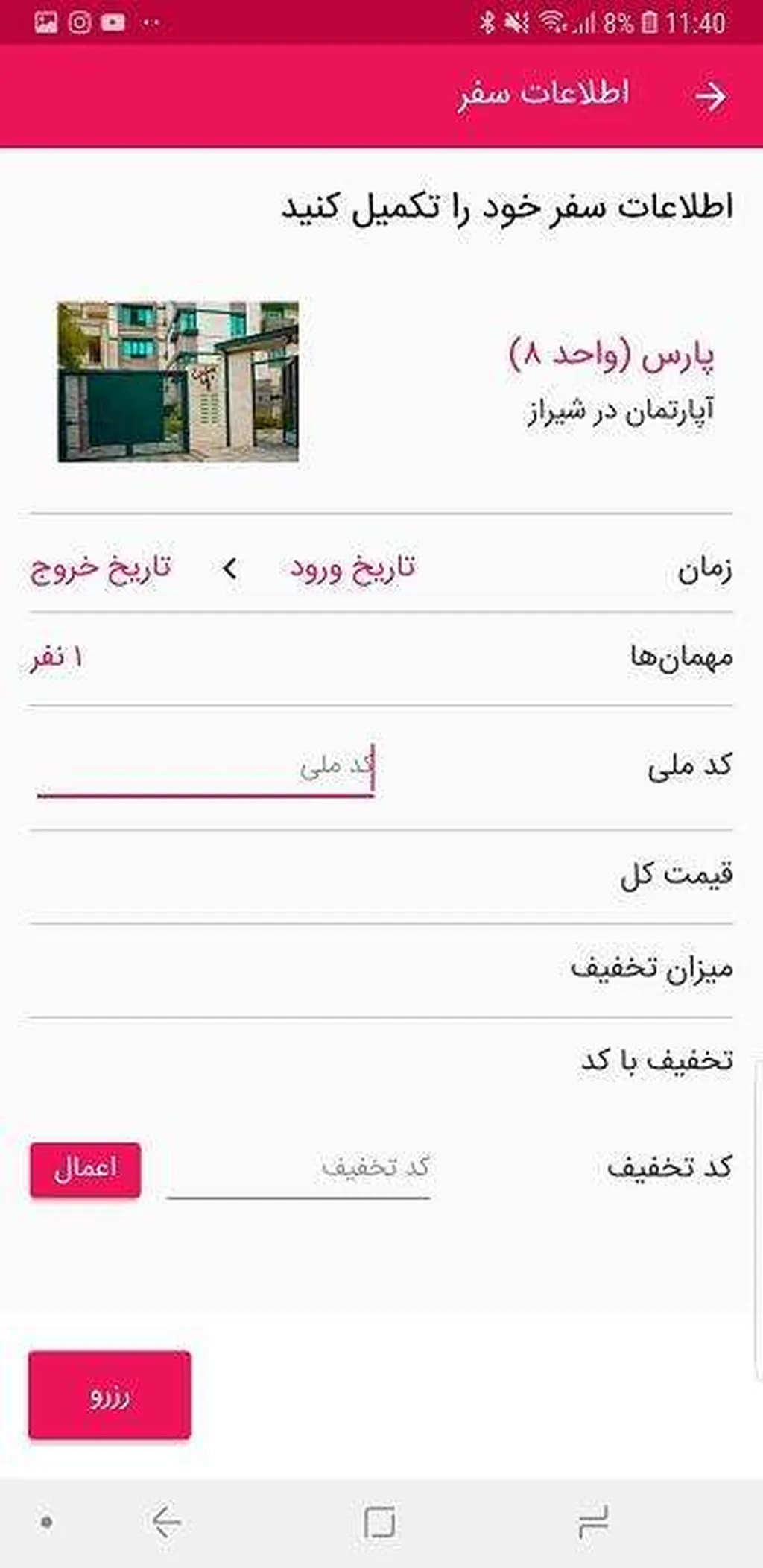Viewport: 763px width, 1568px height.
Task: Tap the system back button
Action: pos(166,1522)
